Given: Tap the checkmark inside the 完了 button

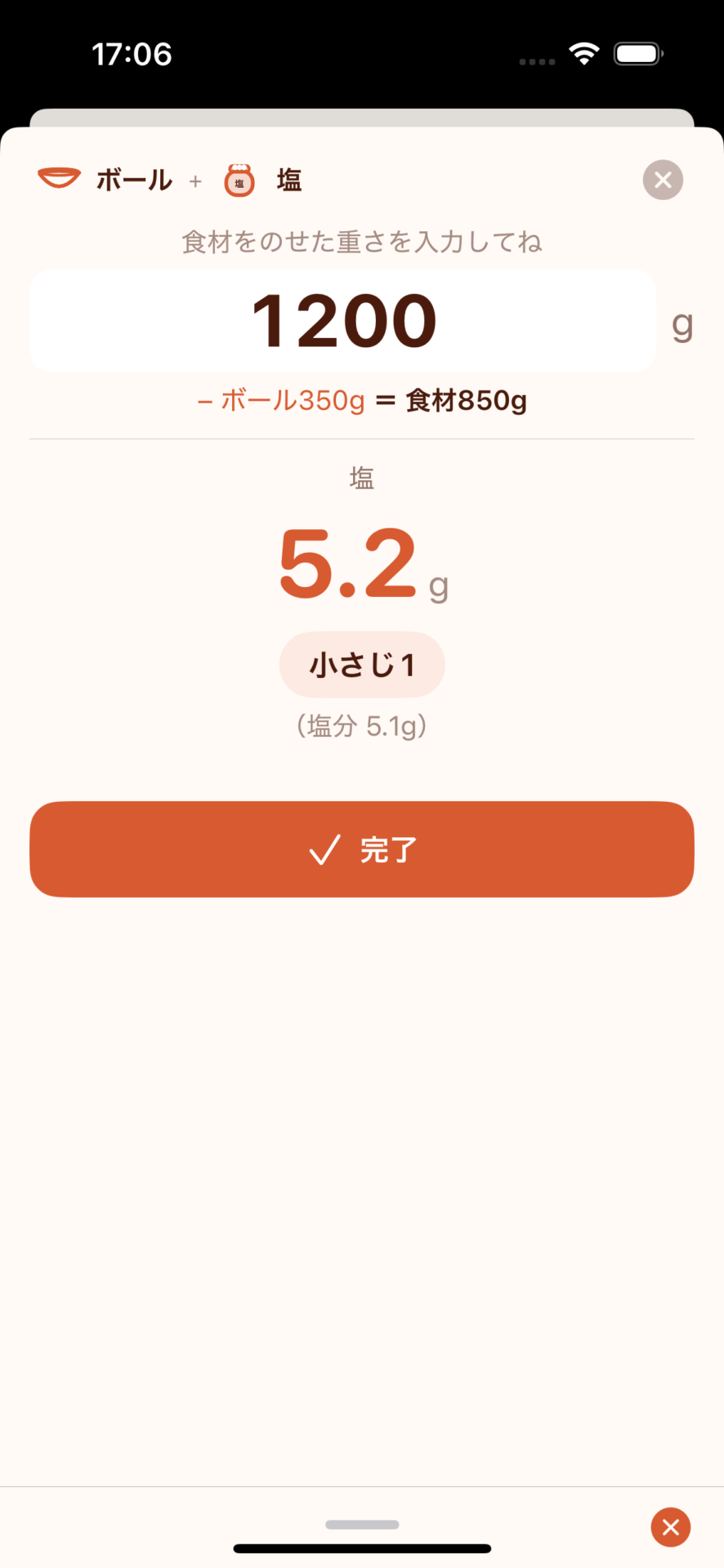Looking at the screenshot, I should [324, 849].
